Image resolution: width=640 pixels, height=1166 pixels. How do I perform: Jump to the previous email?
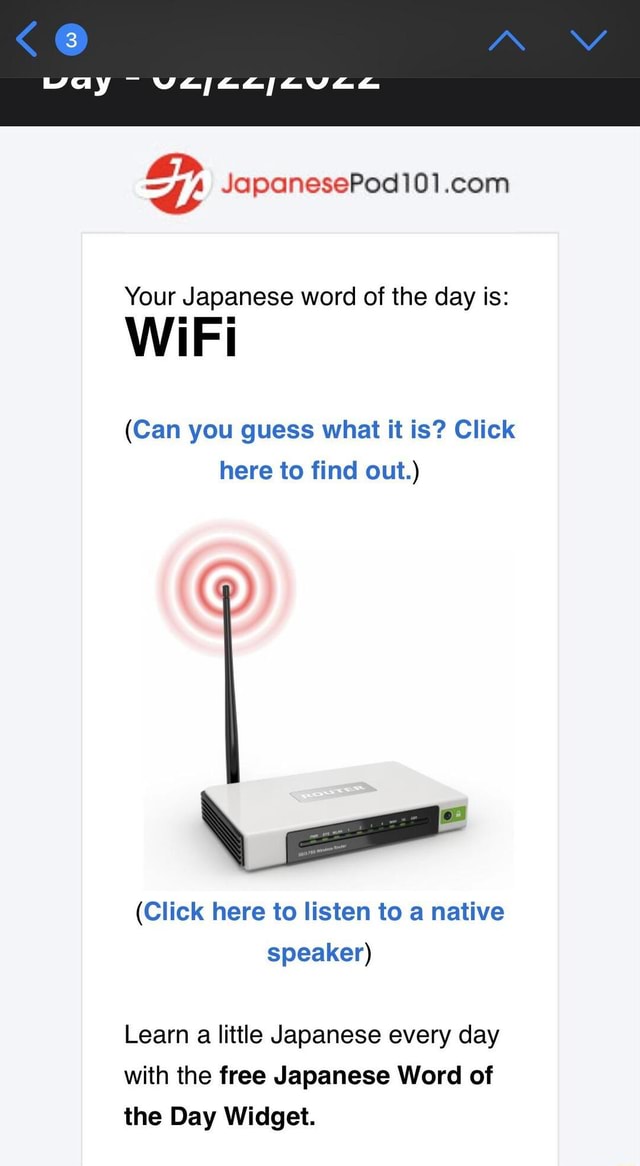[x=506, y=40]
